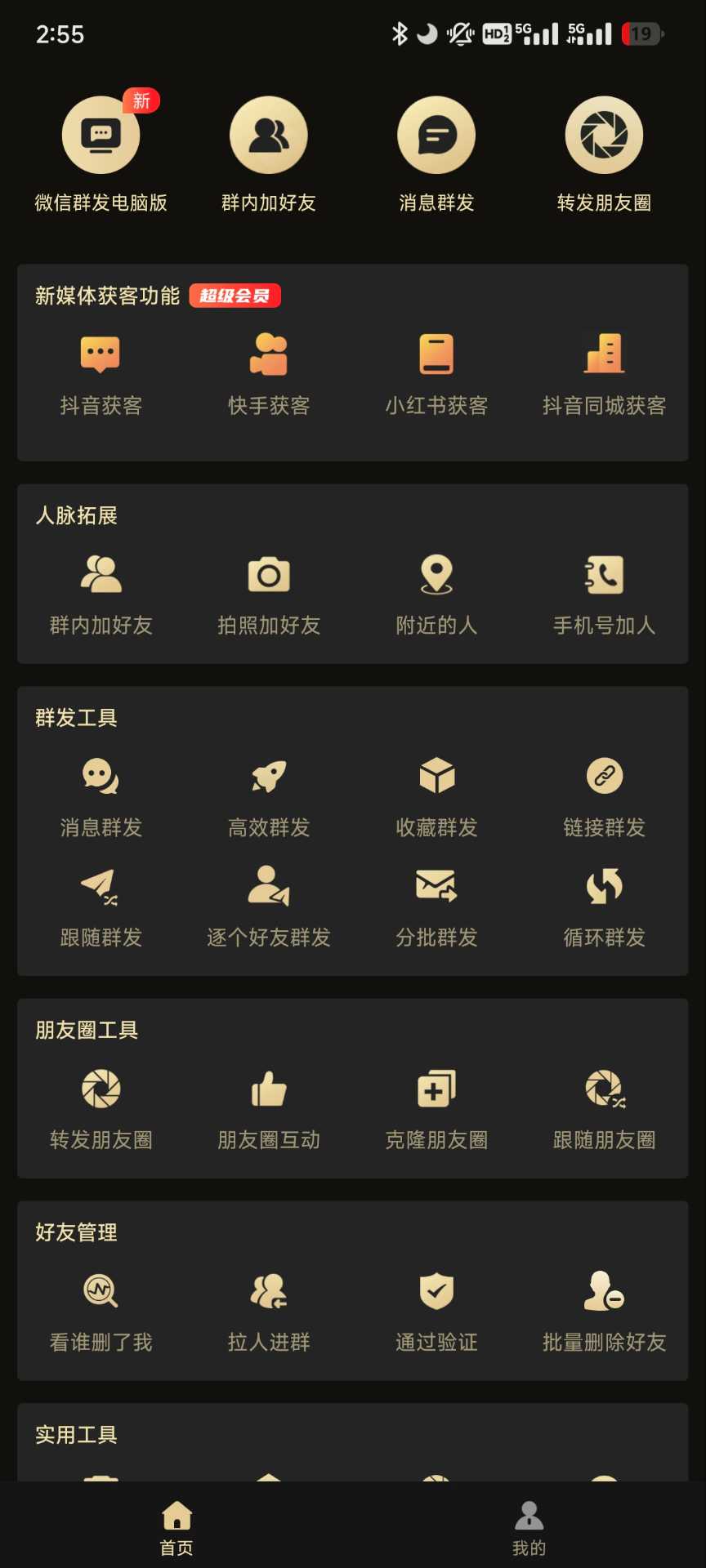Switch to the 我的 tab
The width and height of the screenshot is (706, 1568).
529,1526
